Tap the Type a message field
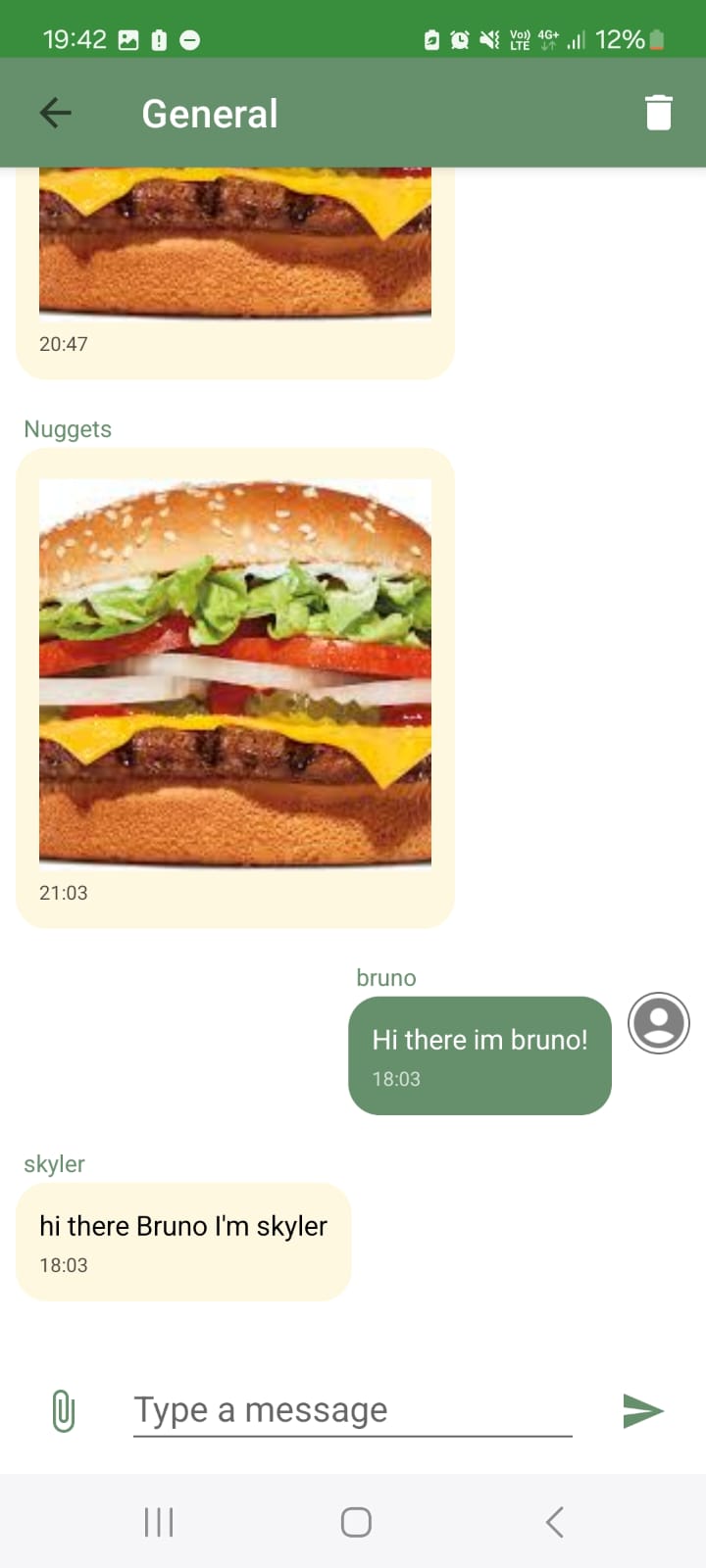 click(353, 1411)
